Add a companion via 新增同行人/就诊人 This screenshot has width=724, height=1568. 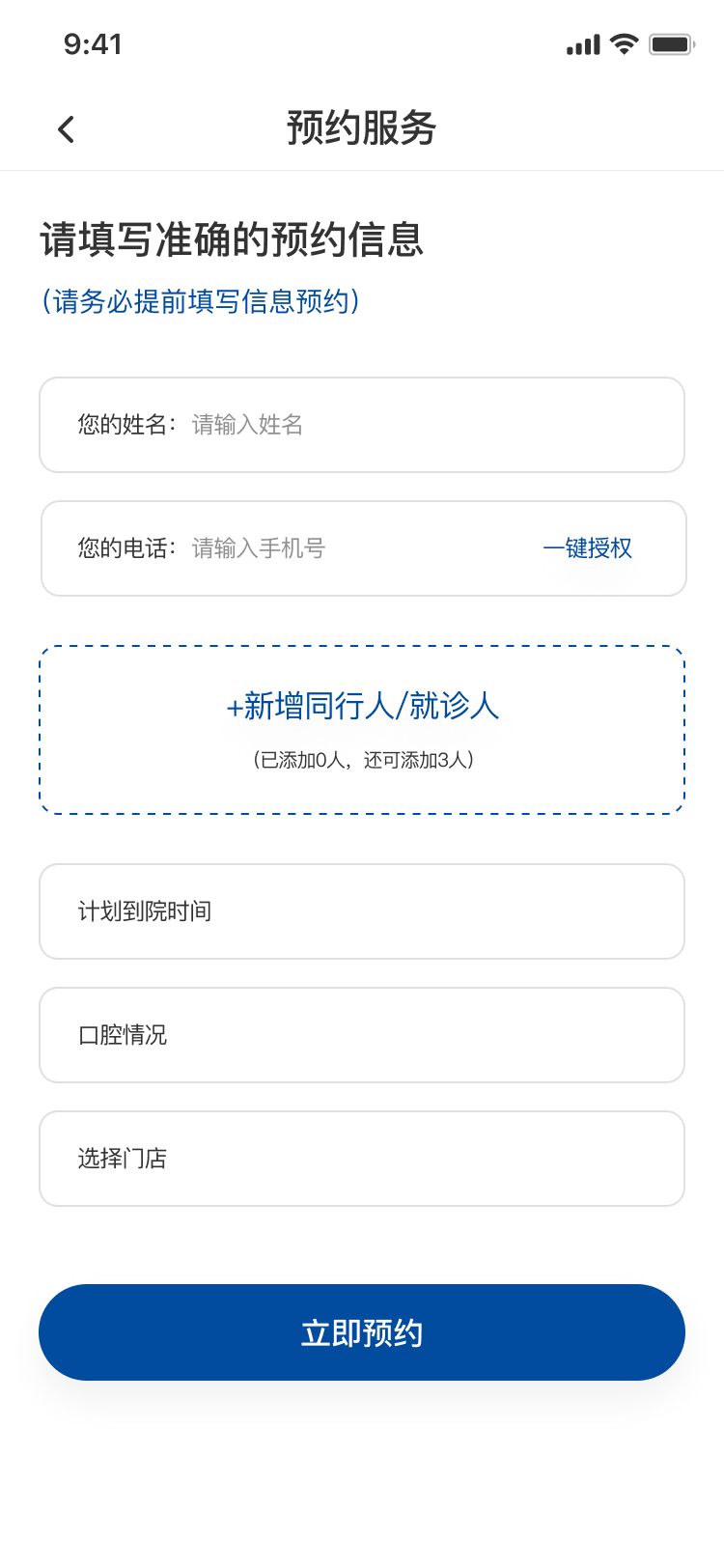tap(362, 707)
